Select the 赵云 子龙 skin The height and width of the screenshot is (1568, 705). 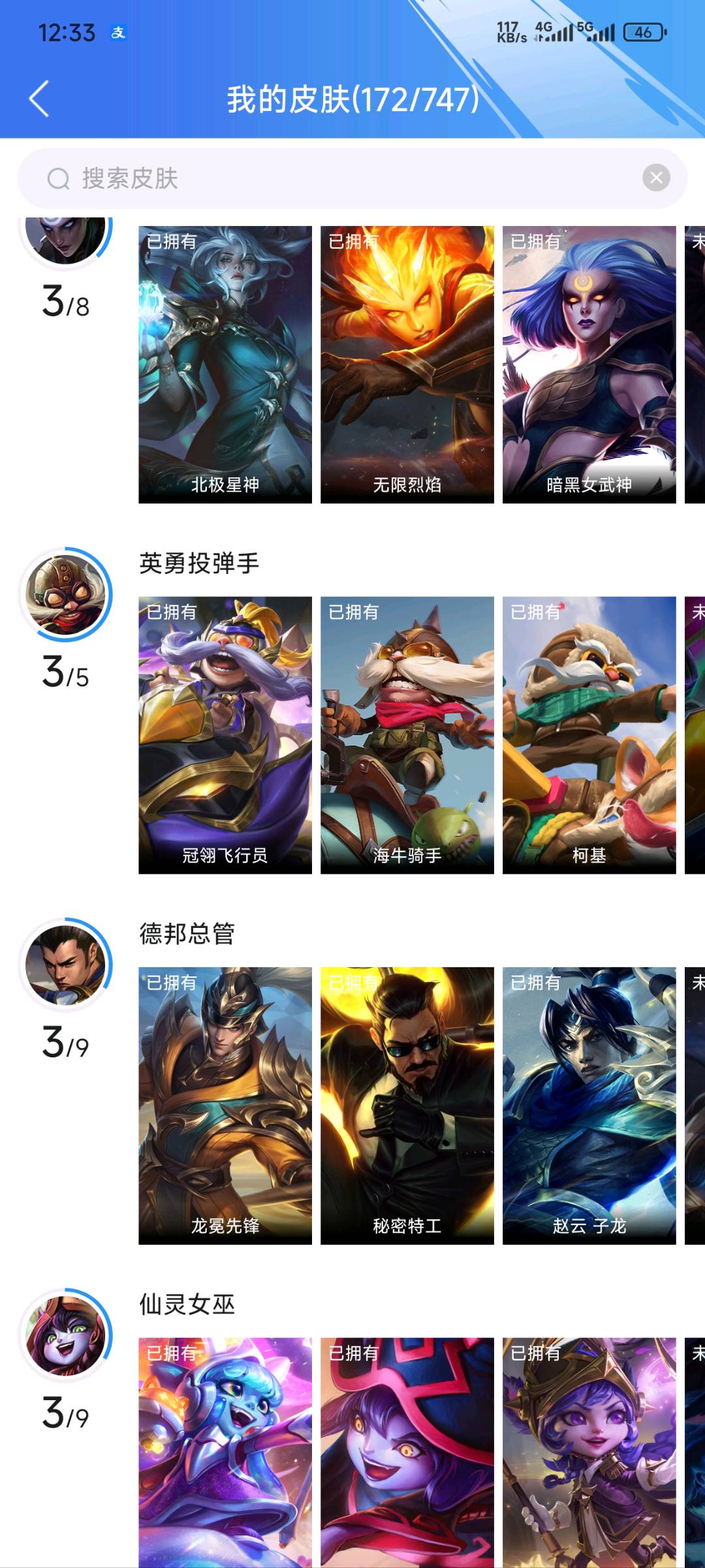[x=589, y=1106]
